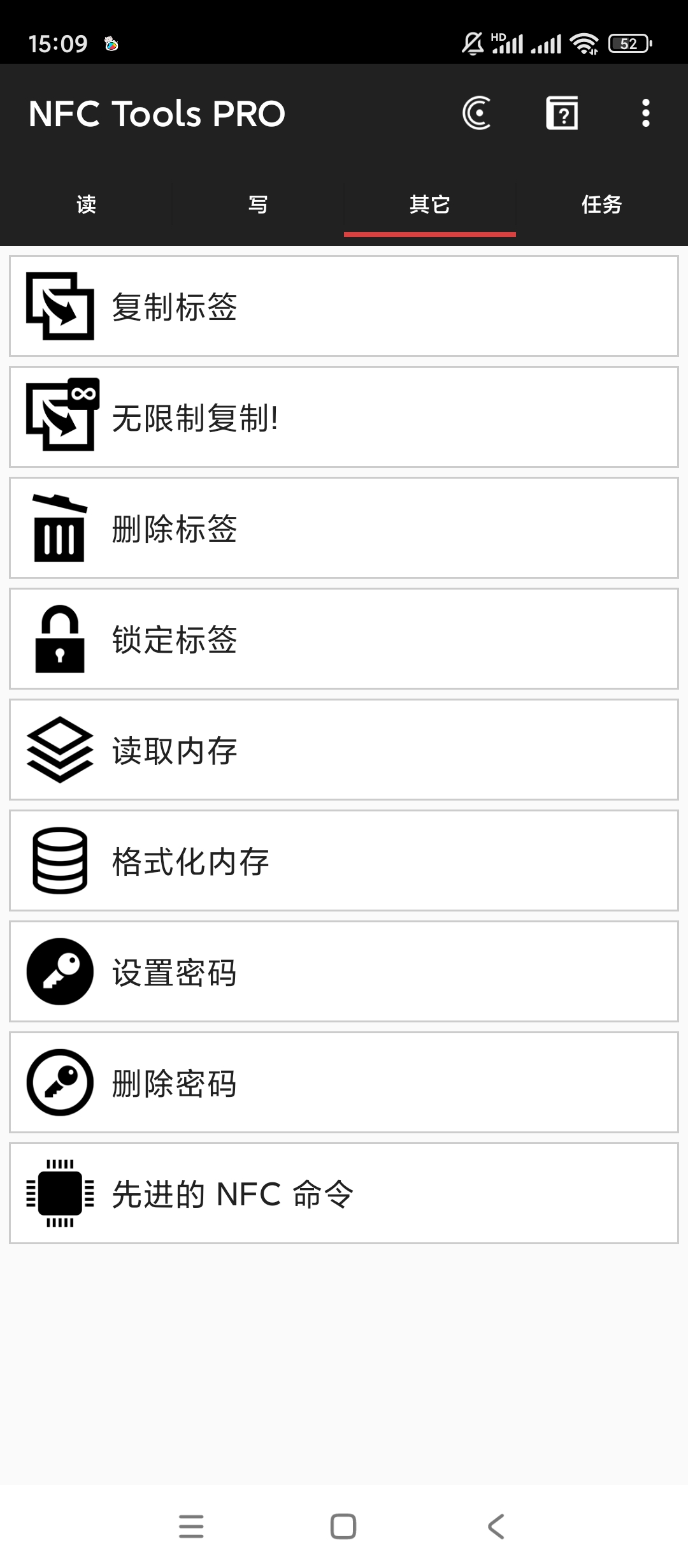Open the help icon in app bar

coord(562,113)
